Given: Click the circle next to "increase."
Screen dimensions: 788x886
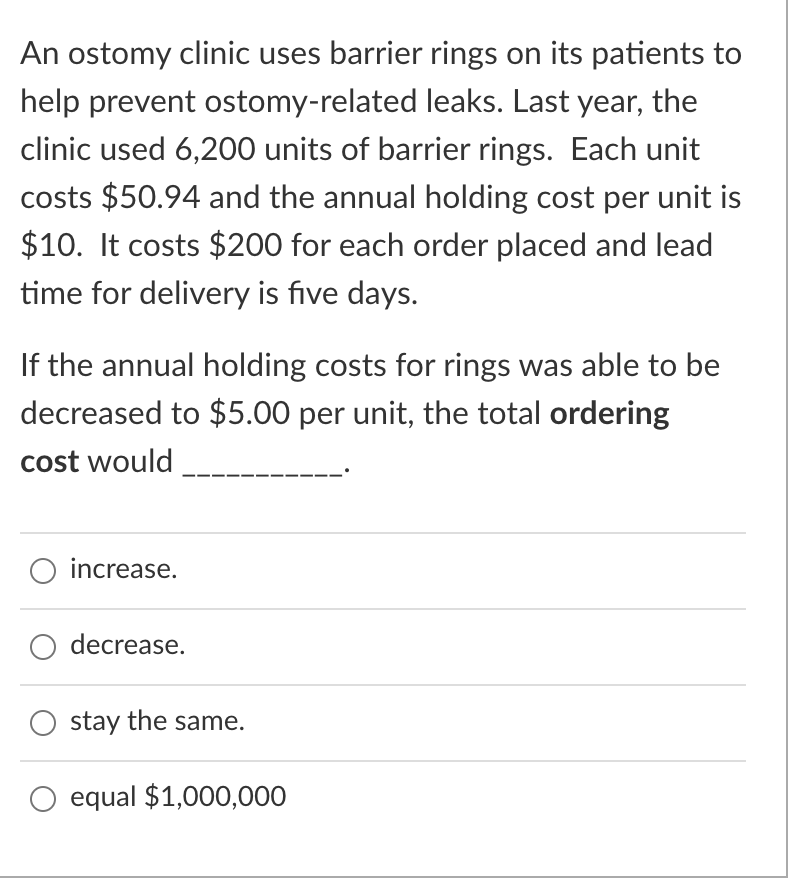Looking at the screenshot, I should tap(42, 570).
